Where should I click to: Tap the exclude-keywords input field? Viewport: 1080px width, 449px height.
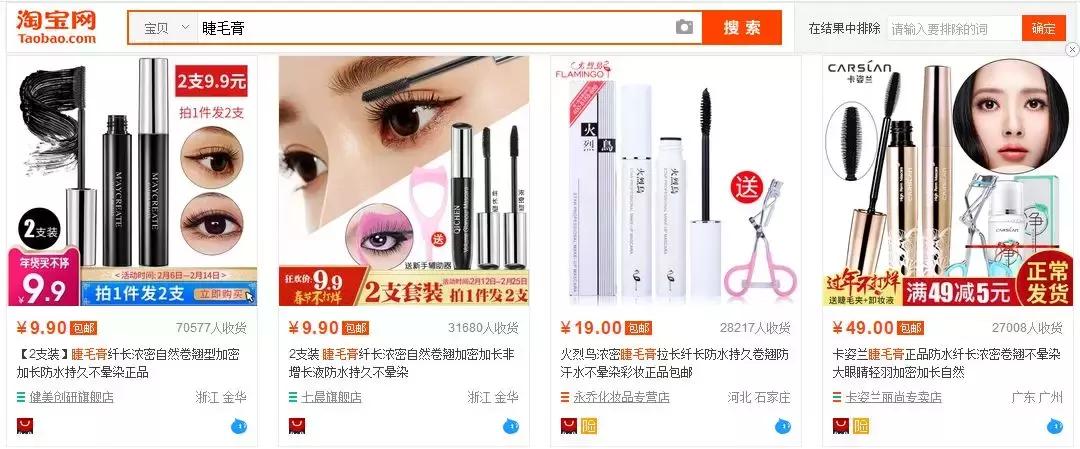[953, 28]
